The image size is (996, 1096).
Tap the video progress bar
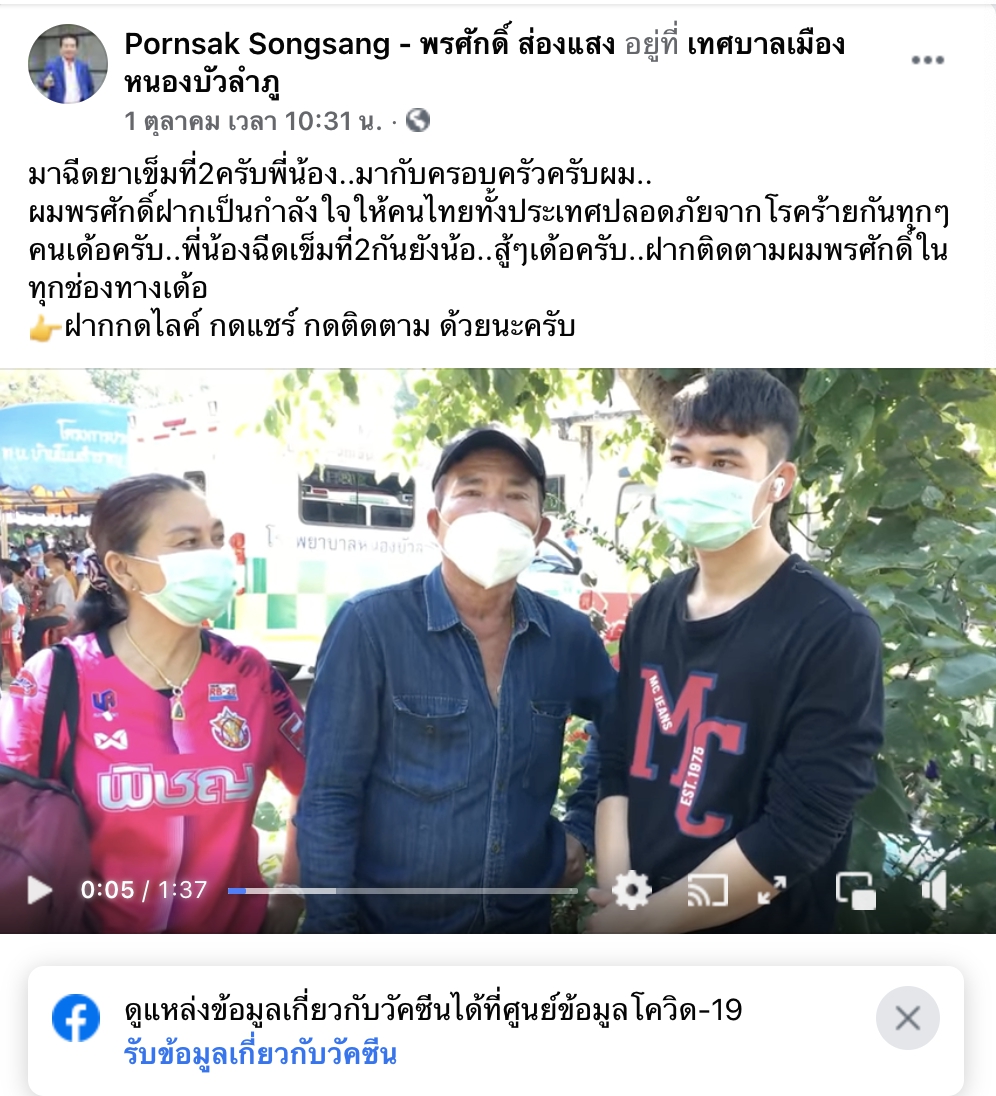(402, 890)
